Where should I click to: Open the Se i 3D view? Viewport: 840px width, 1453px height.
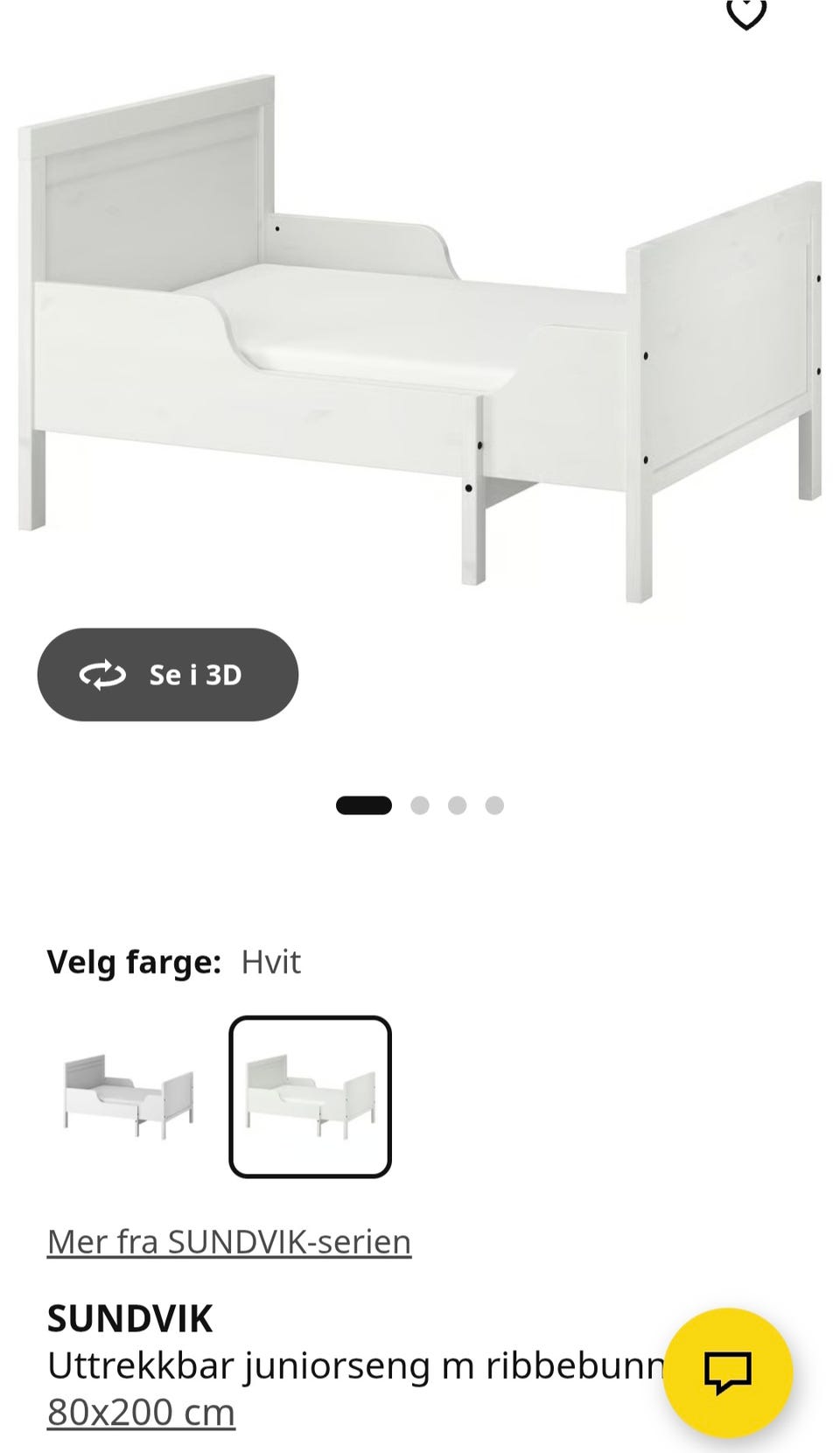[x=168, y=675]
